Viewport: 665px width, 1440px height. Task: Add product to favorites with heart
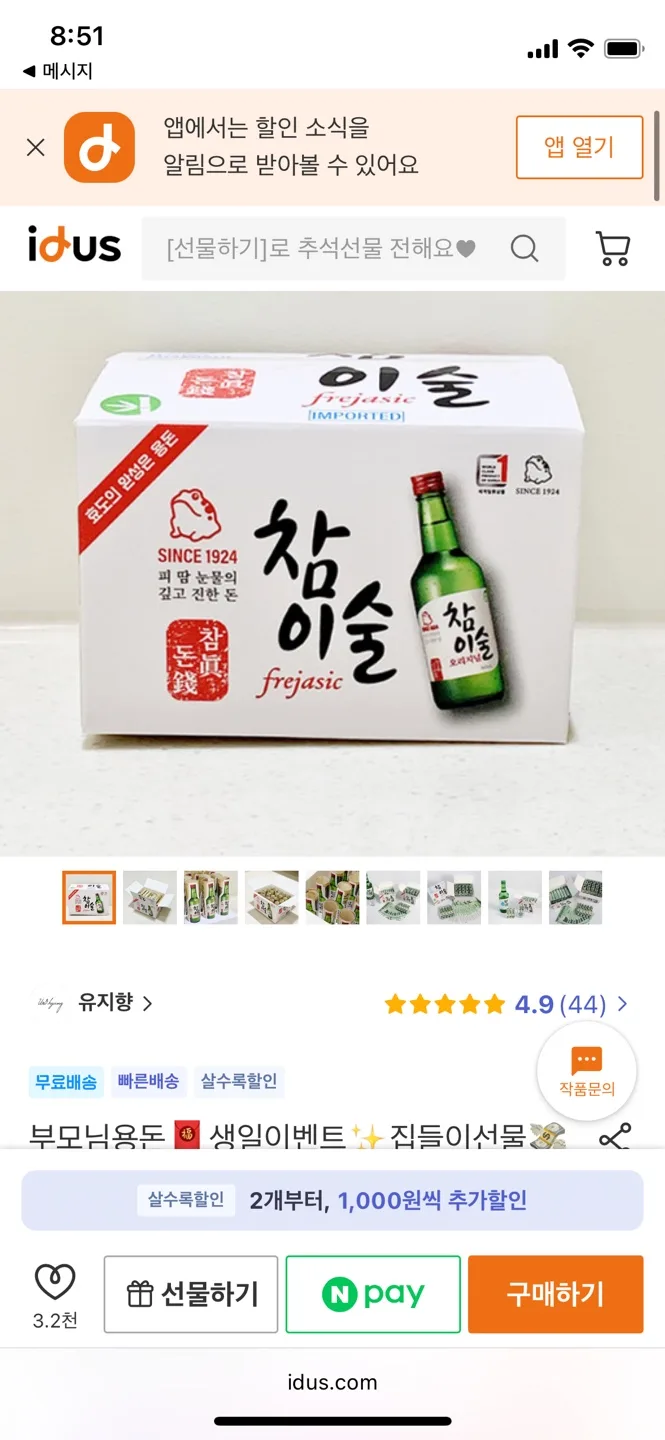point(55,1282)
